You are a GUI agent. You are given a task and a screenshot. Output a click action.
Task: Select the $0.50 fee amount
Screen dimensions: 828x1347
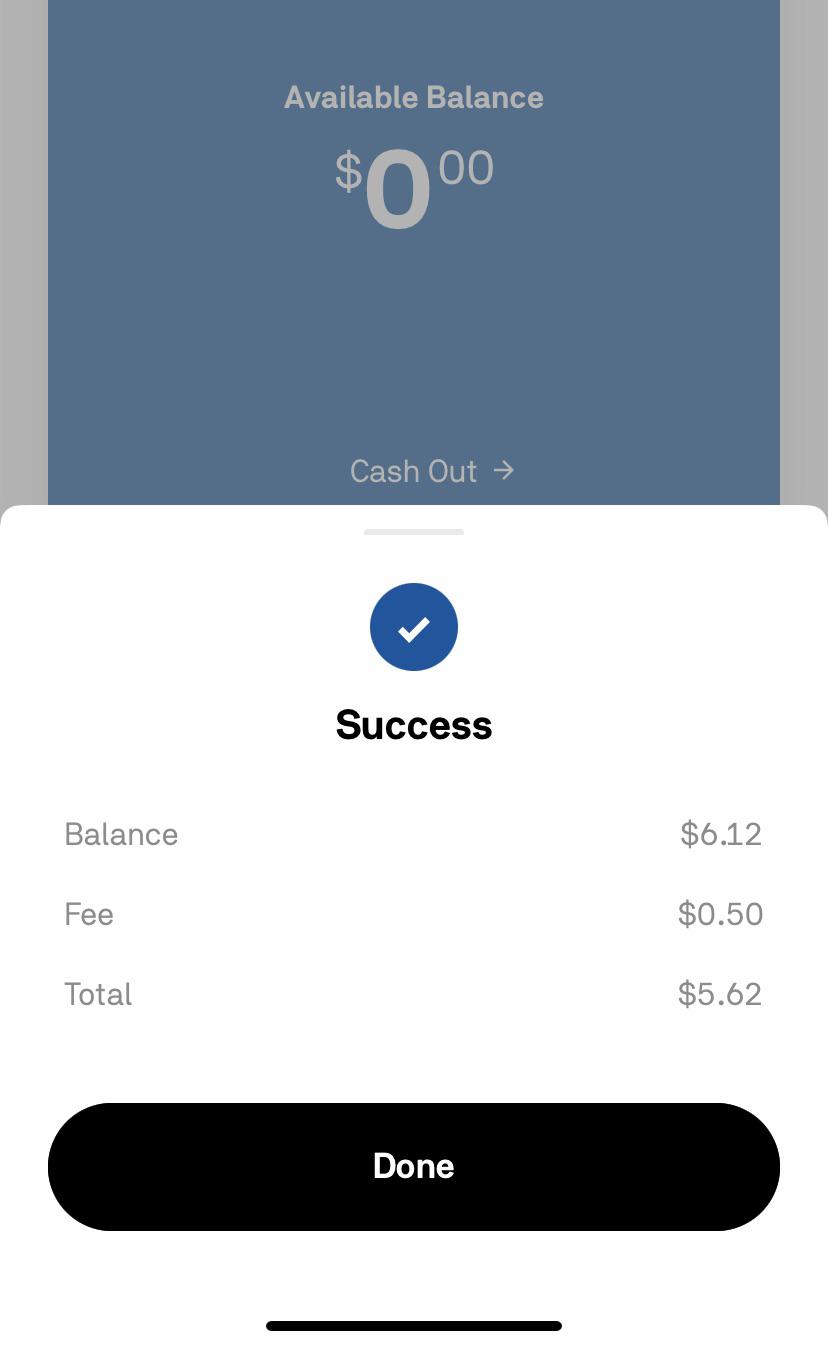720,913
